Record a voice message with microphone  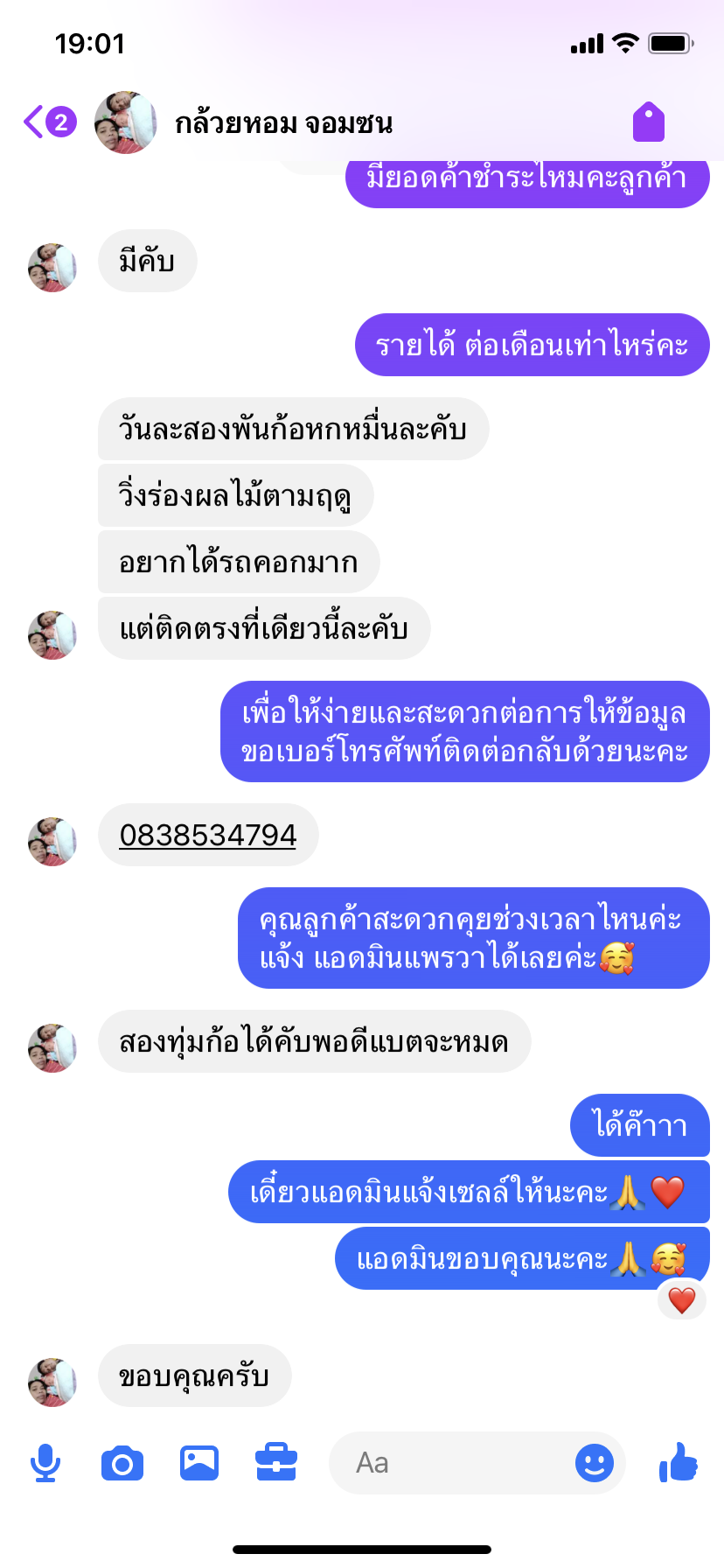click(45, 1463)
